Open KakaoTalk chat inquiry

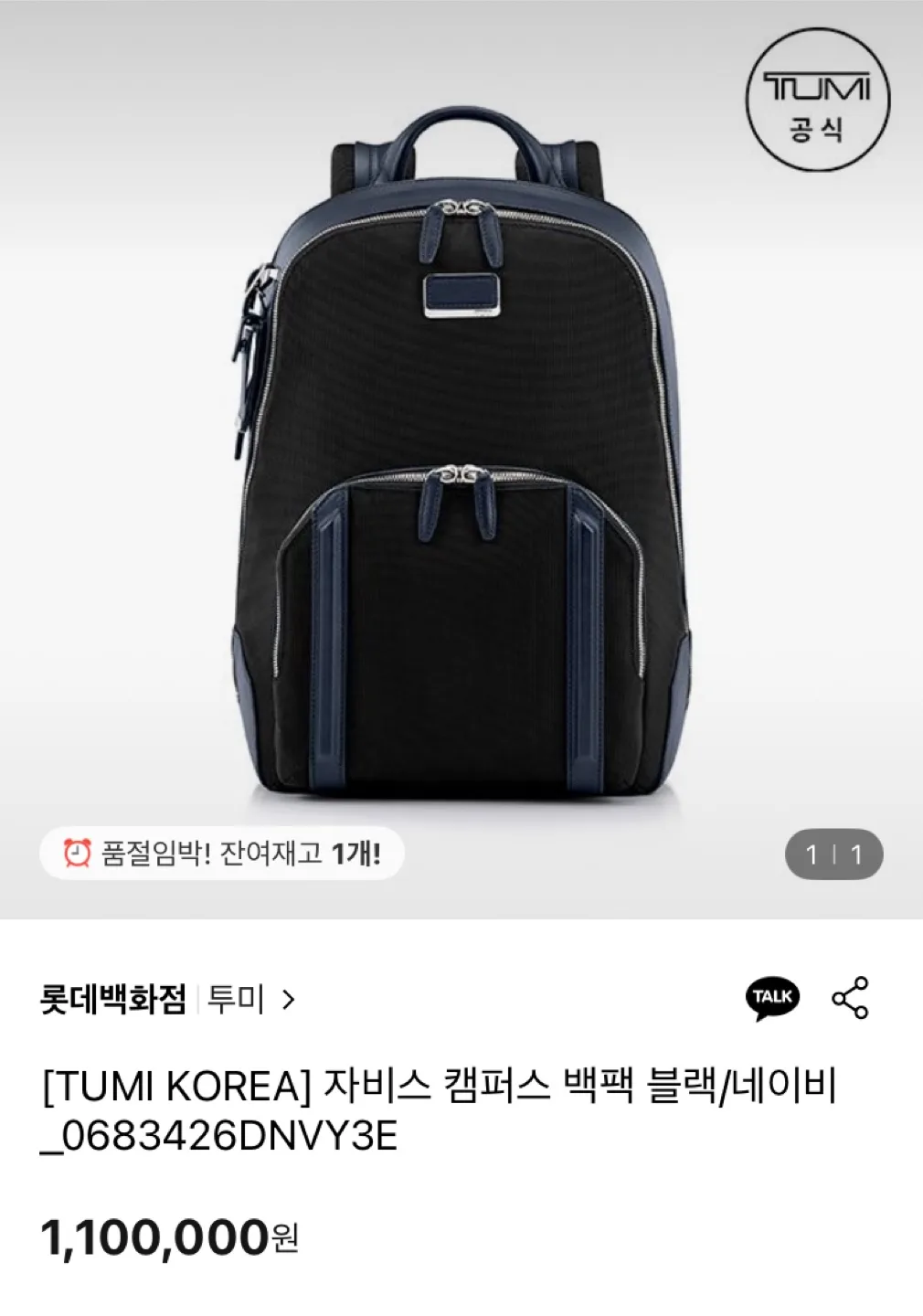[x=772, y=997]
